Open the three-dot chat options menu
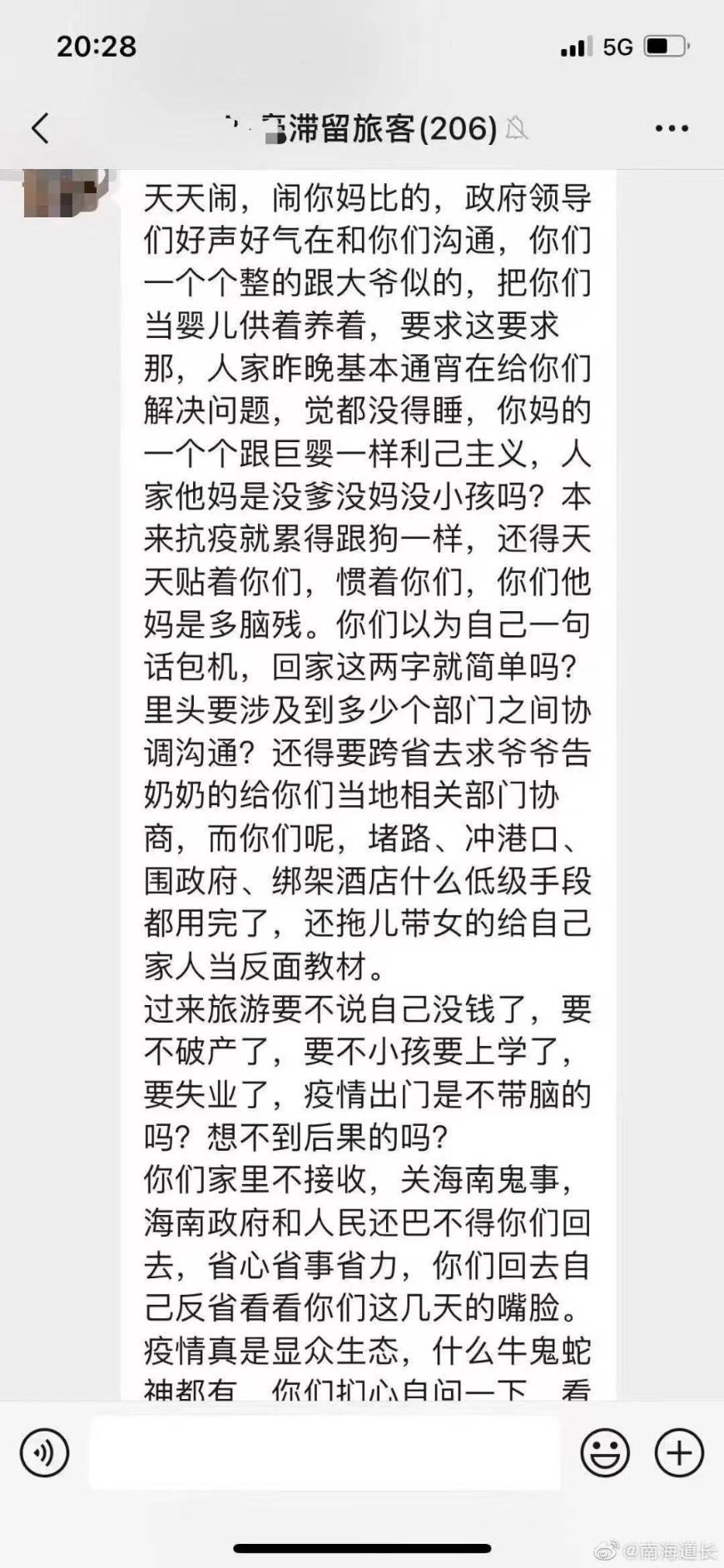The height and width of the screenshot is (1568, 724). 672,129
